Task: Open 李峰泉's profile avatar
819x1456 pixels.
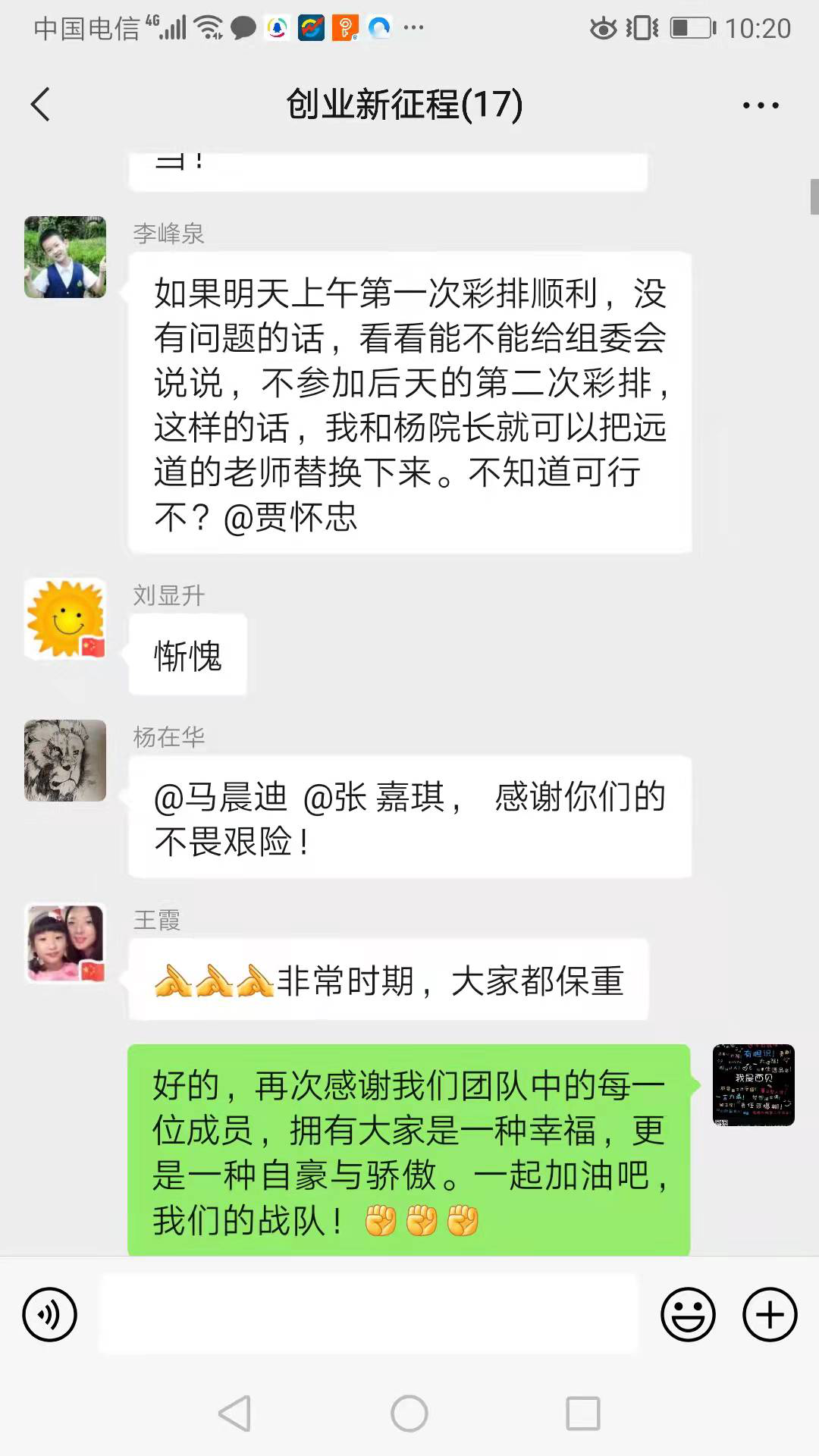Action: [65, 257]
